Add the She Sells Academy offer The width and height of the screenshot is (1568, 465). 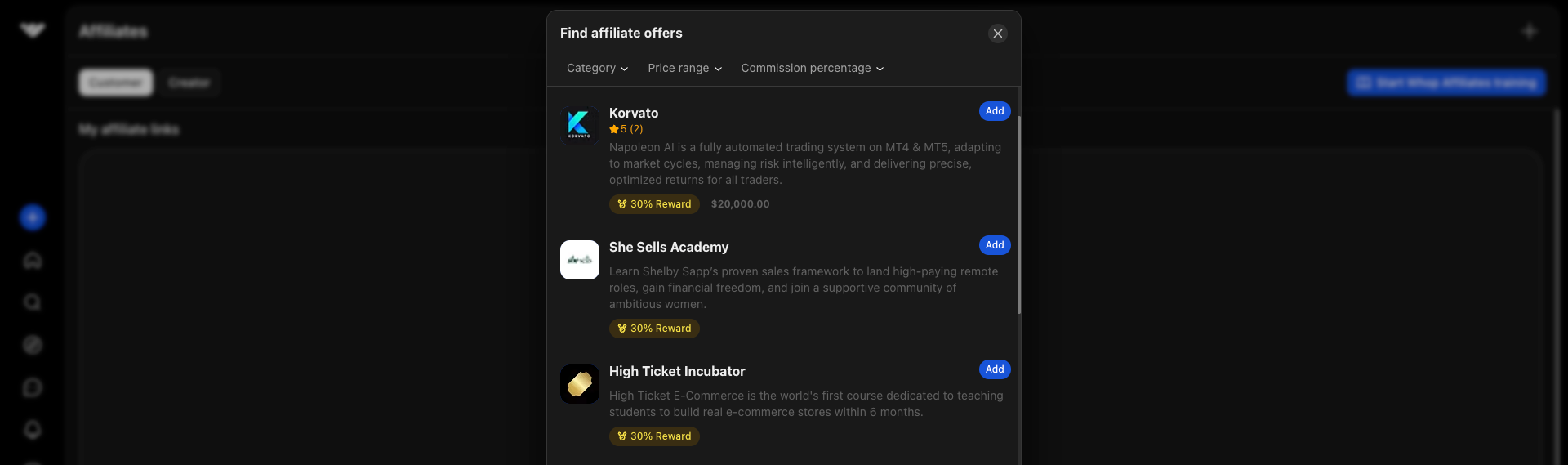994,245
